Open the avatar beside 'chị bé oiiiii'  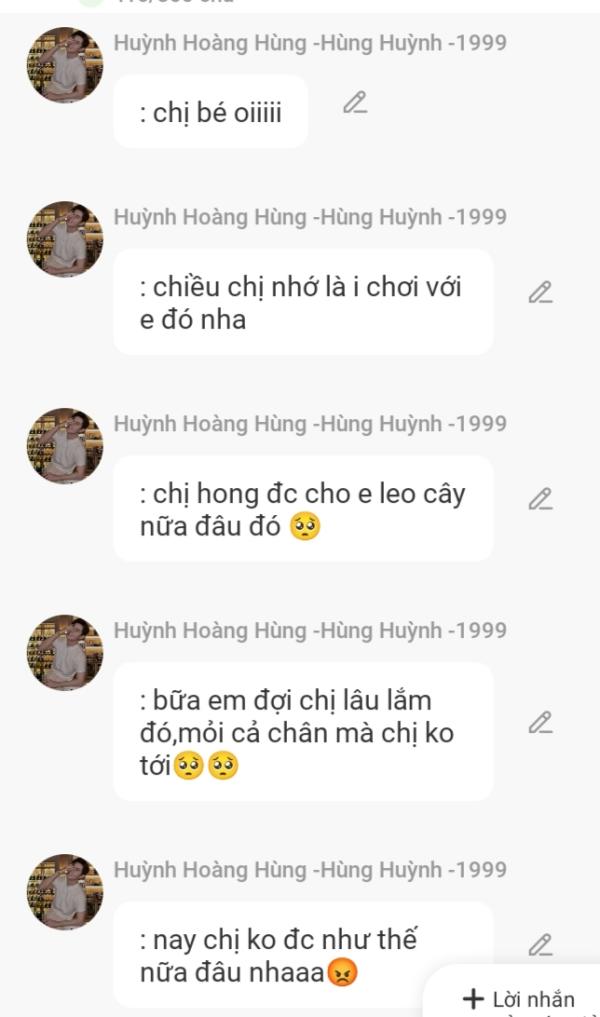pos(65,65)
